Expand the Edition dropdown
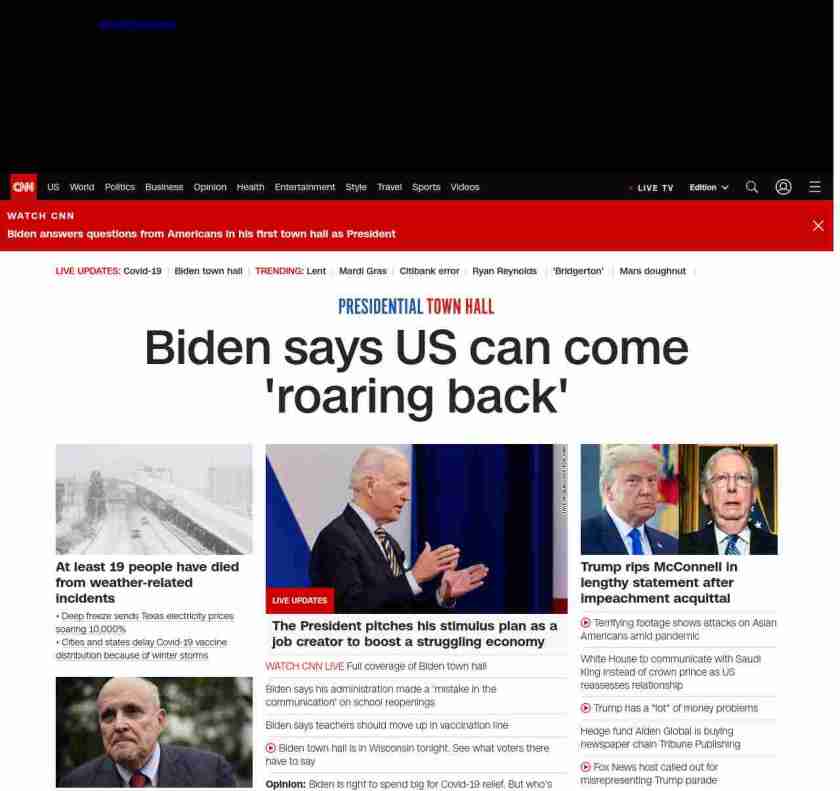This screenshot has width=840, height=791. pos(708,188)
